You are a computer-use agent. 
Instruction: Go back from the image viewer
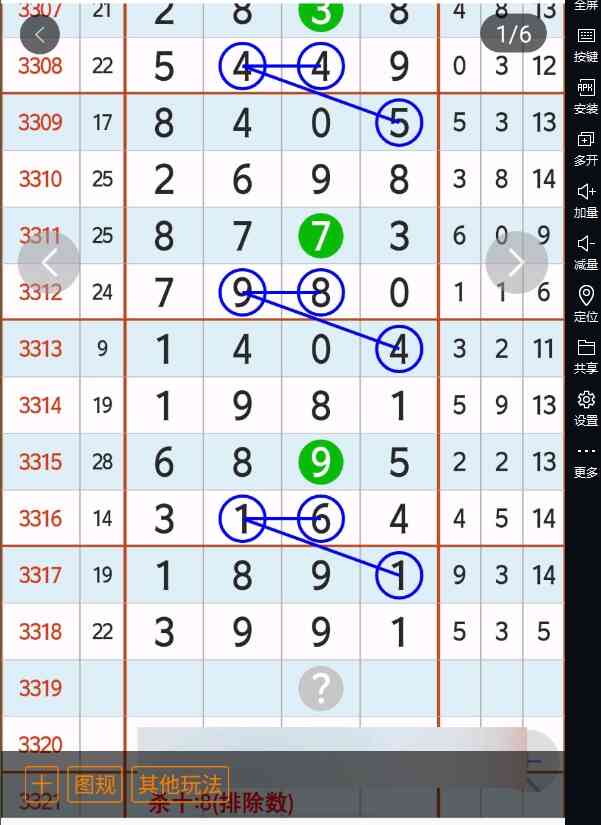coord(39,35)
